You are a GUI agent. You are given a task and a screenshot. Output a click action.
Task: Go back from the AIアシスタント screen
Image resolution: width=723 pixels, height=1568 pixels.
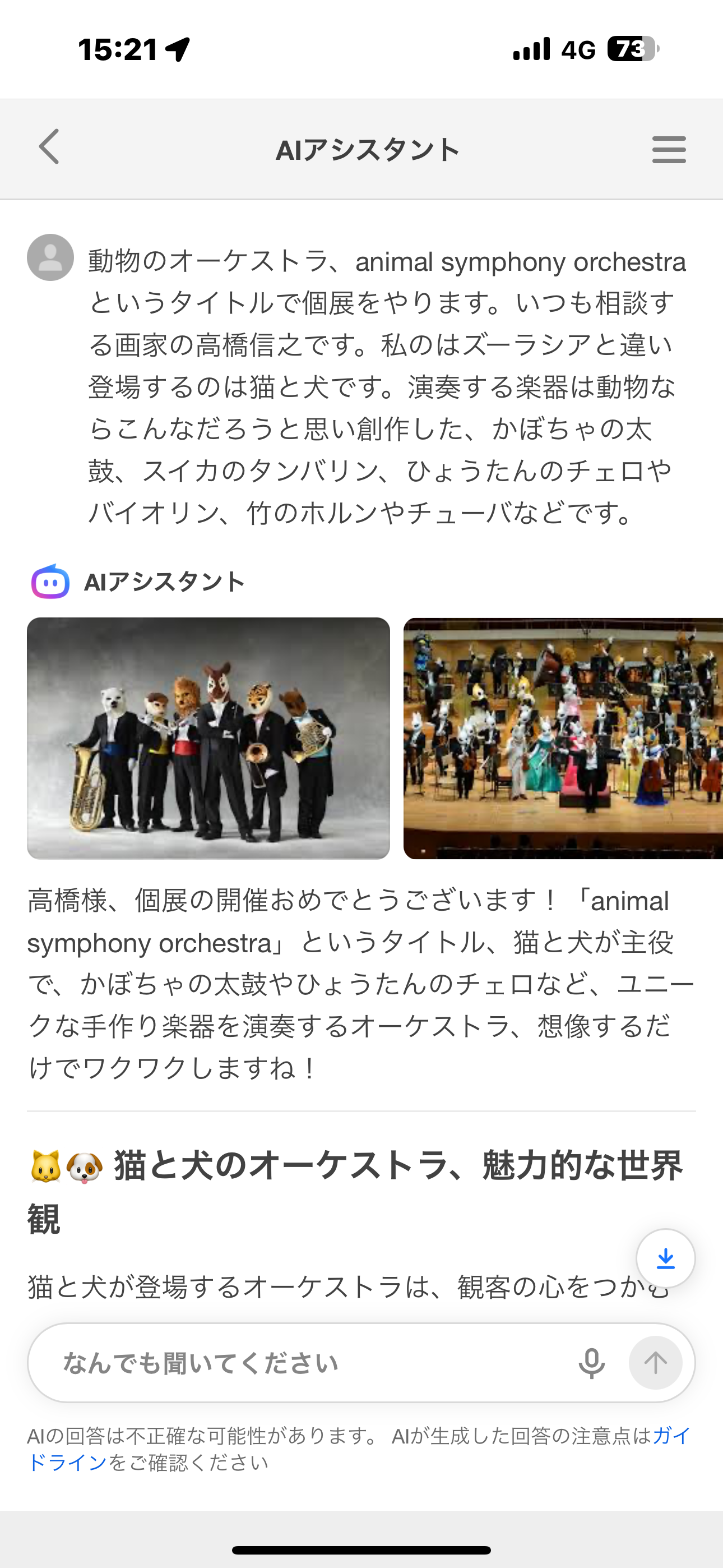tap(49, 147)
